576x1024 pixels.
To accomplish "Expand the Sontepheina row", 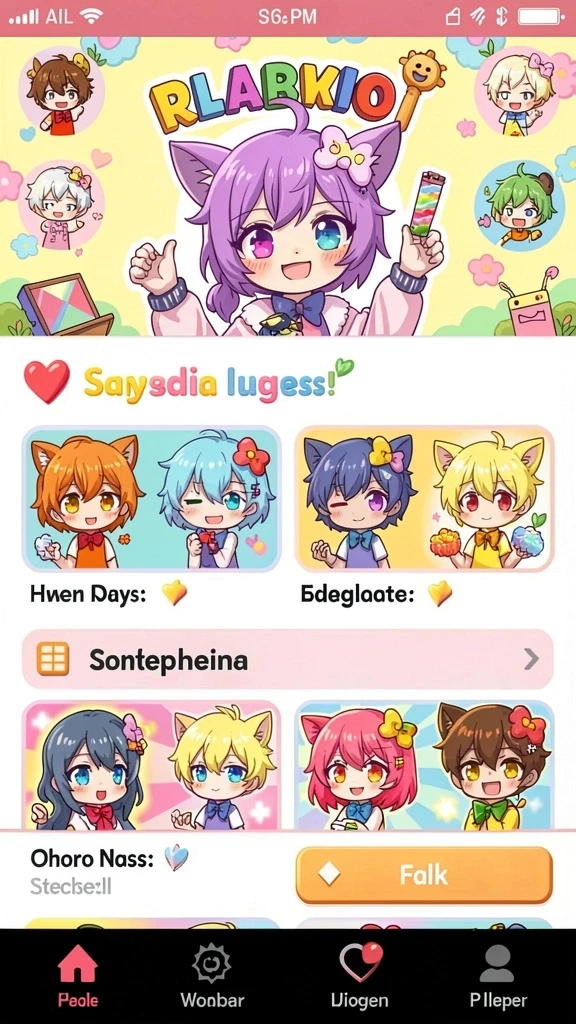I will pyautogui.click(x=288, y=660).
